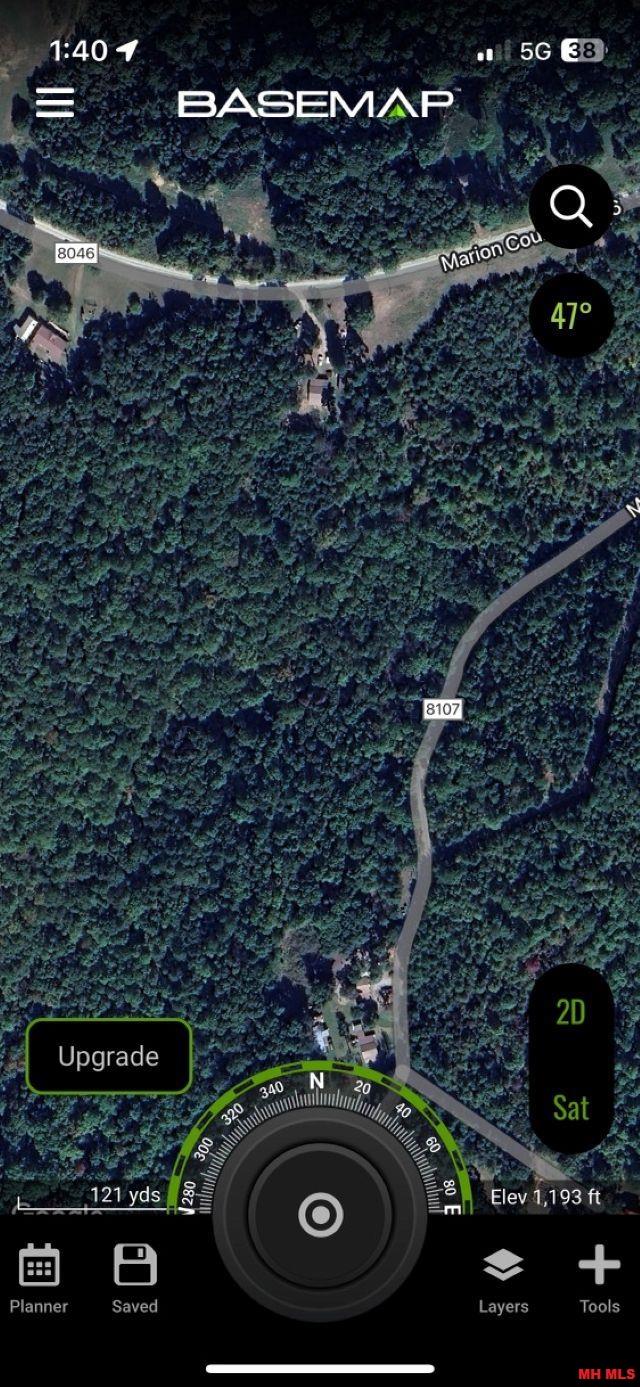Open the Layers panel
Screen dimensions: 640x1387
point(503,1278)
